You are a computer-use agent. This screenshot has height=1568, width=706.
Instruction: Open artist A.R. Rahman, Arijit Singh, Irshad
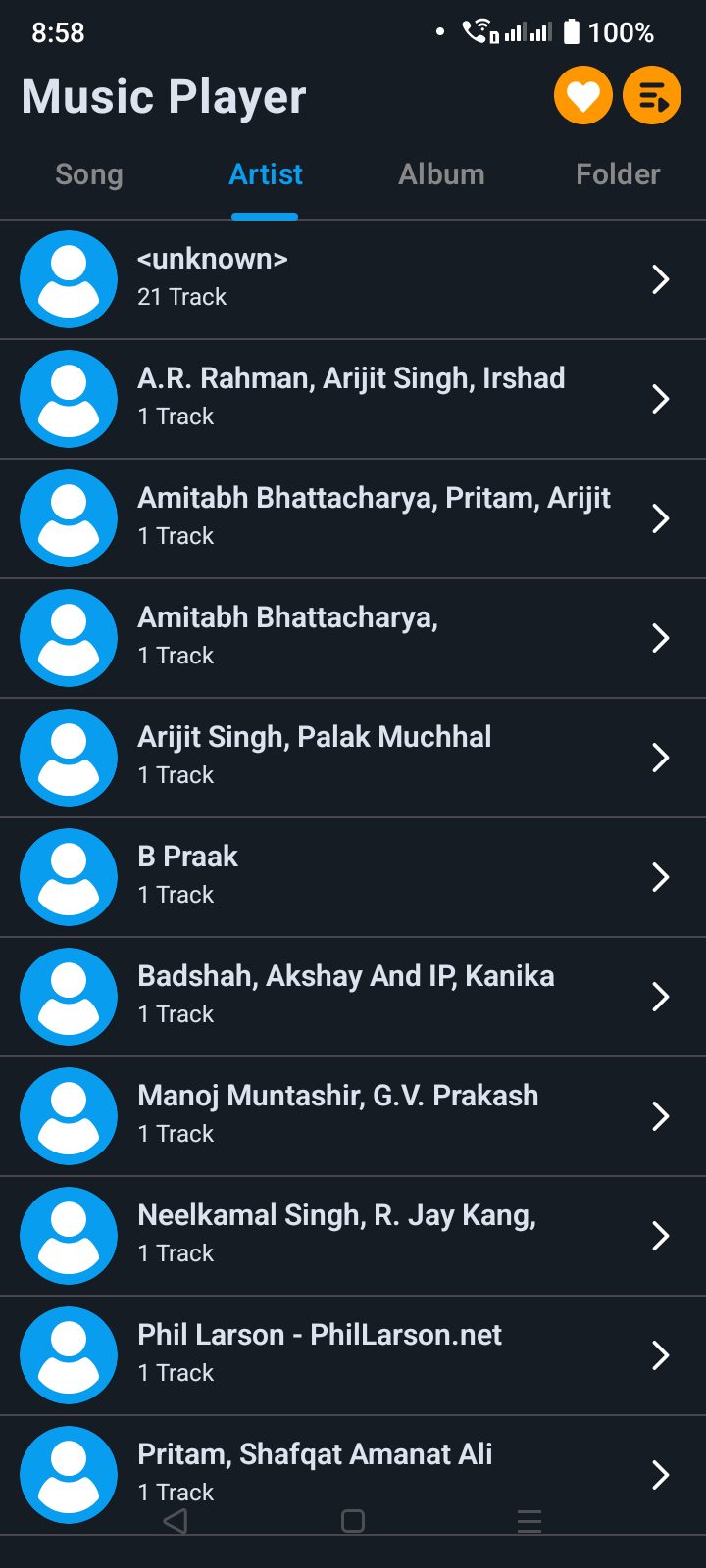pyautogui.click(x=353, y=399)
